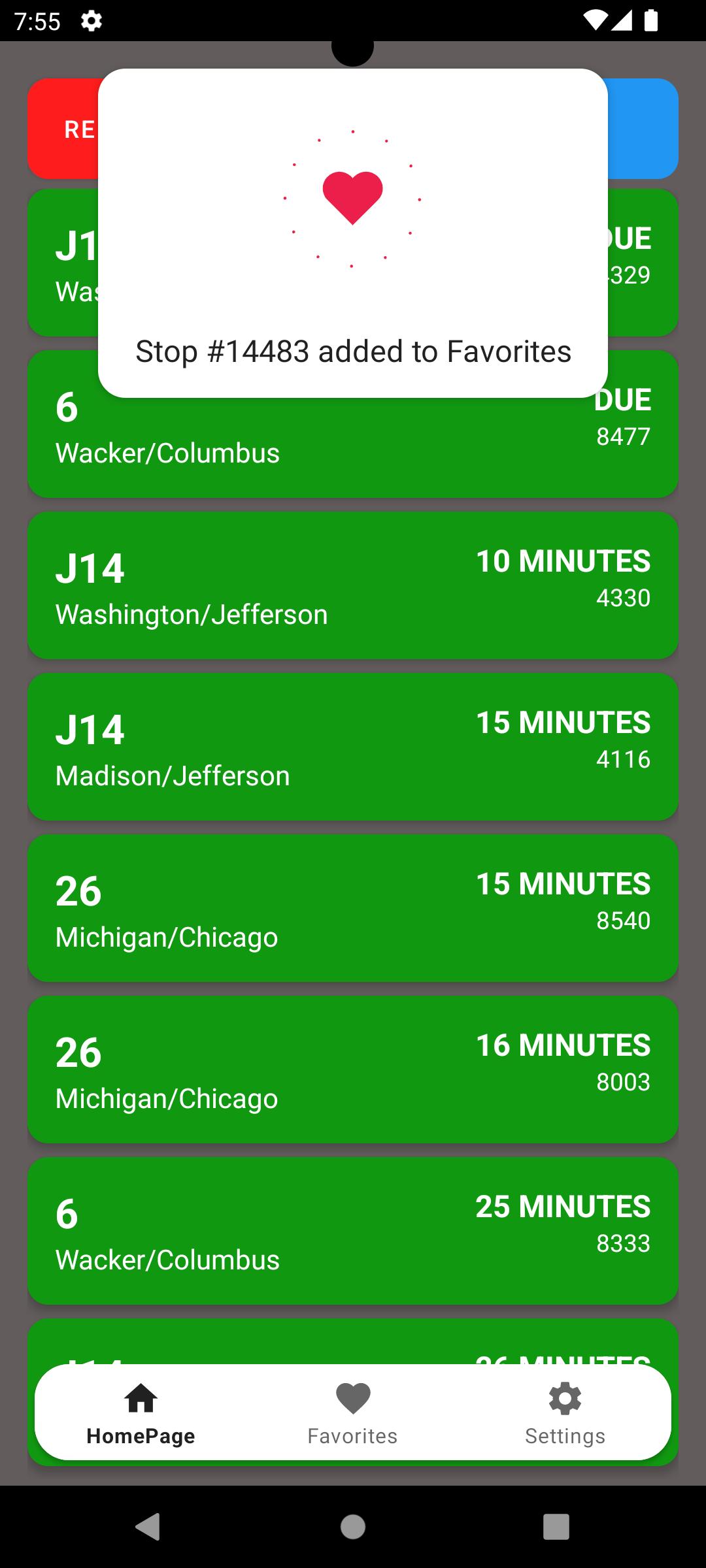The height and width of the screenshot is (1568, 706).
Task: Select the HomePage tab
Action: pyautogui.click(x=141, y=1413)
